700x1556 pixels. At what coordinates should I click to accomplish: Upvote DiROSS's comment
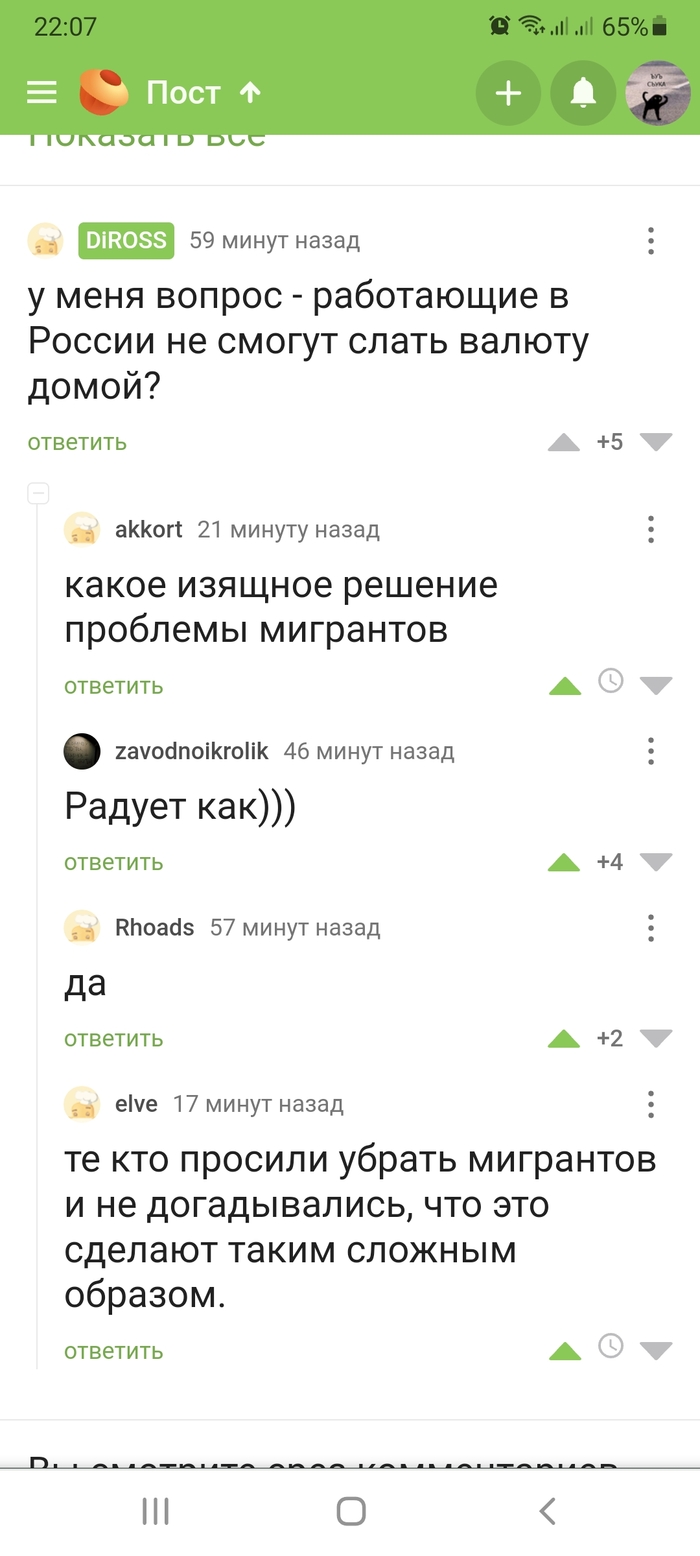[x=564, y=442]
